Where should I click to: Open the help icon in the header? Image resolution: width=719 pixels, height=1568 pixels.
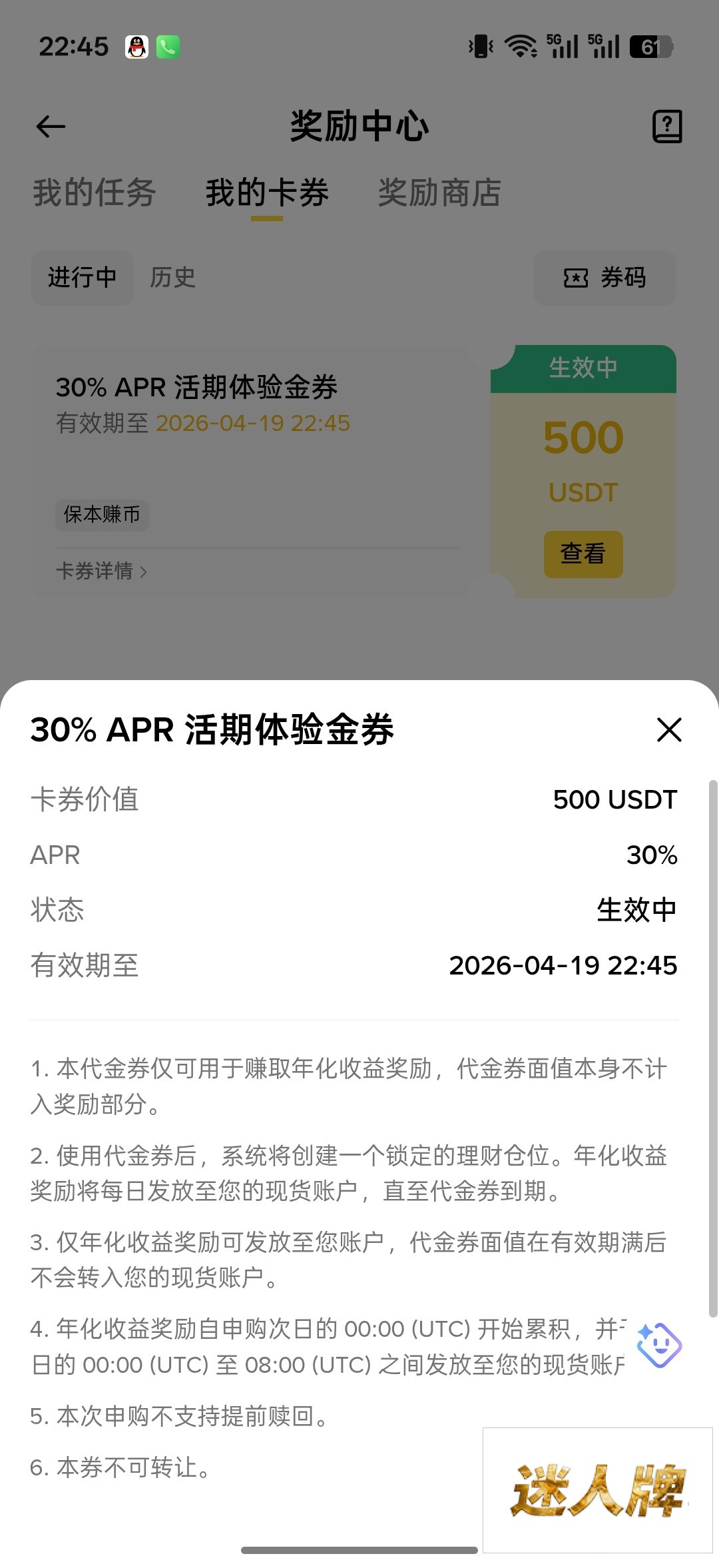tap(667, 126)
